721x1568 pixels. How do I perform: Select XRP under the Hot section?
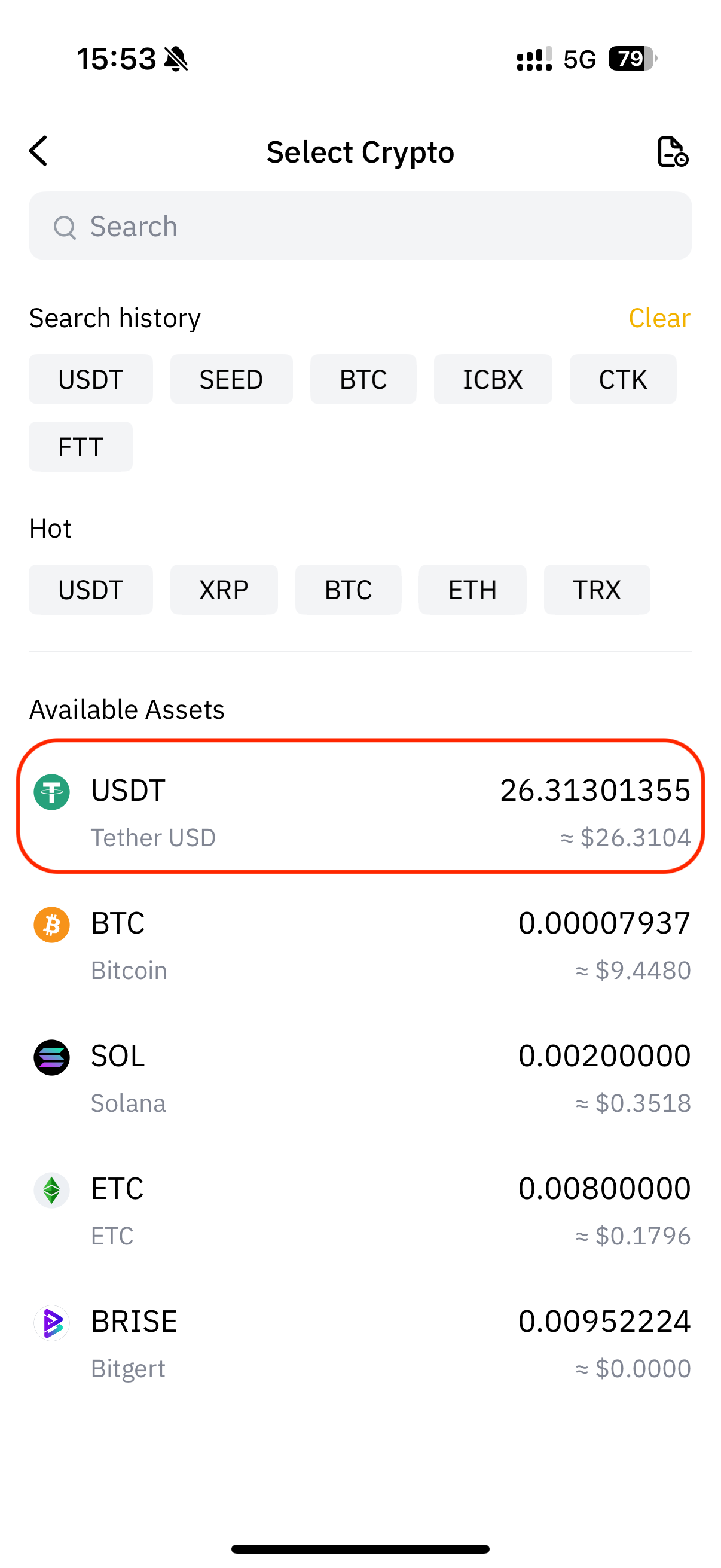click(x=224, y=588)
